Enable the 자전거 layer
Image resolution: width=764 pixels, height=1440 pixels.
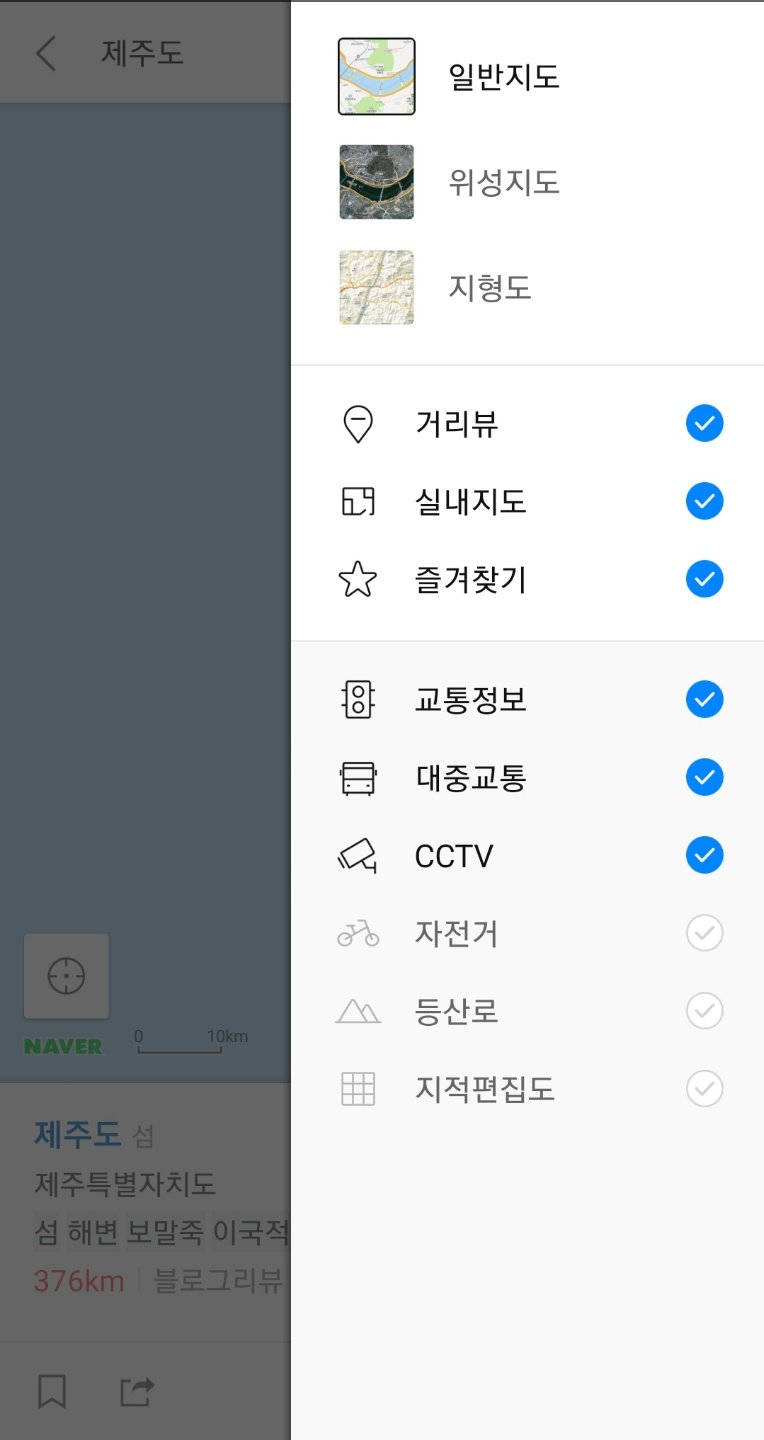coord(704,933)
